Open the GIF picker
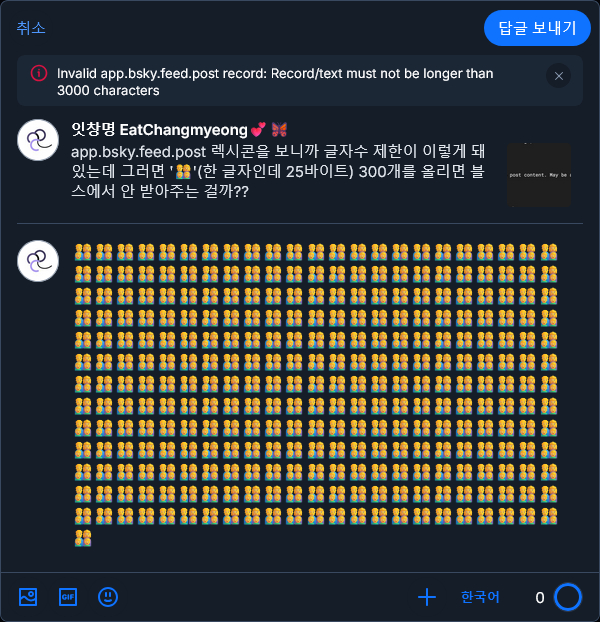 (68, 597)
